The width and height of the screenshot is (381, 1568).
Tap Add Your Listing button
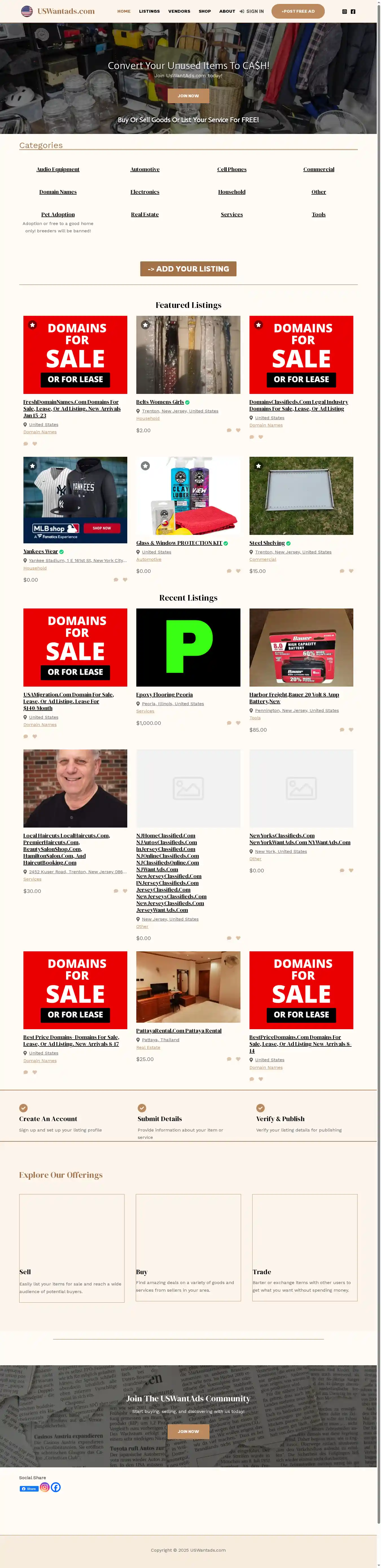(x=188, y=268)
